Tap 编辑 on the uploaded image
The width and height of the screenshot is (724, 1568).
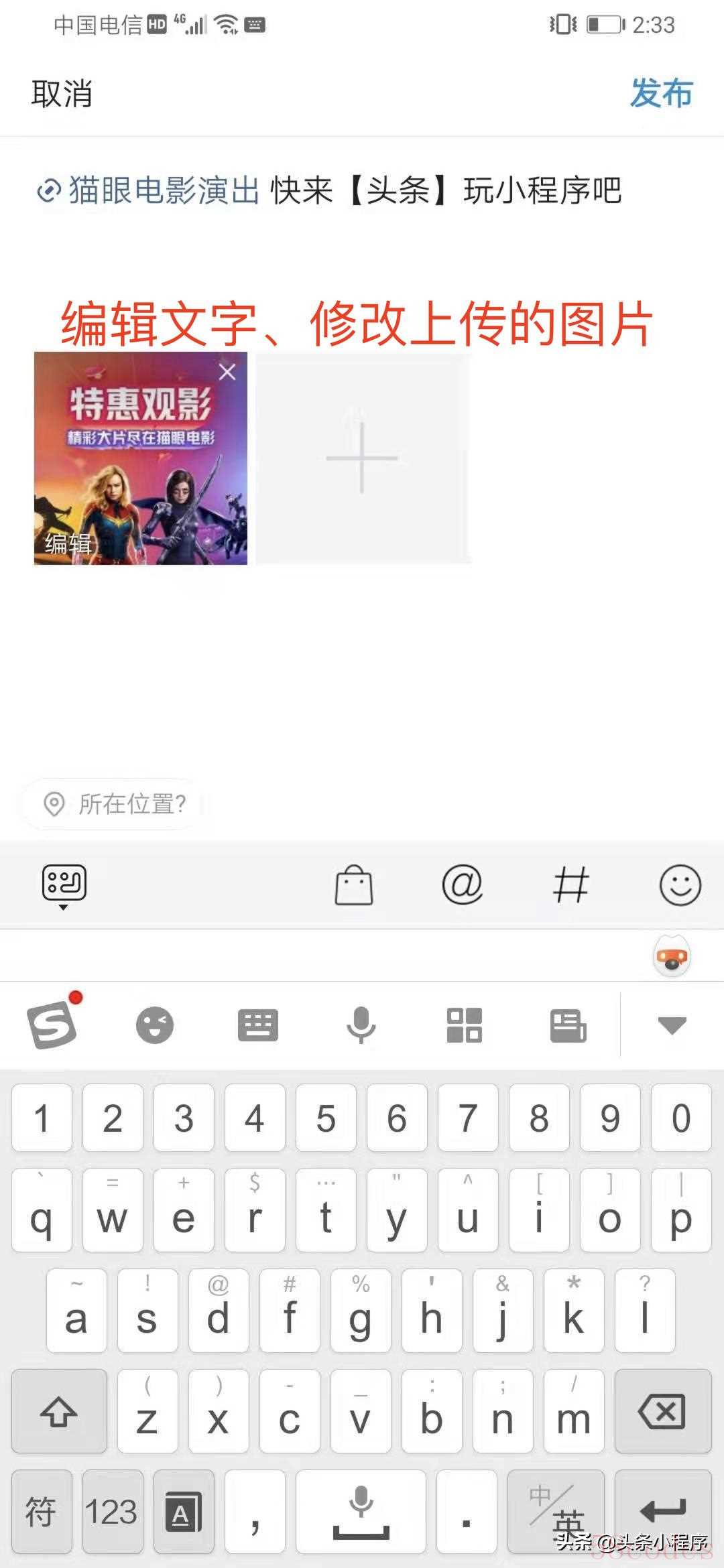click(68, 543)
